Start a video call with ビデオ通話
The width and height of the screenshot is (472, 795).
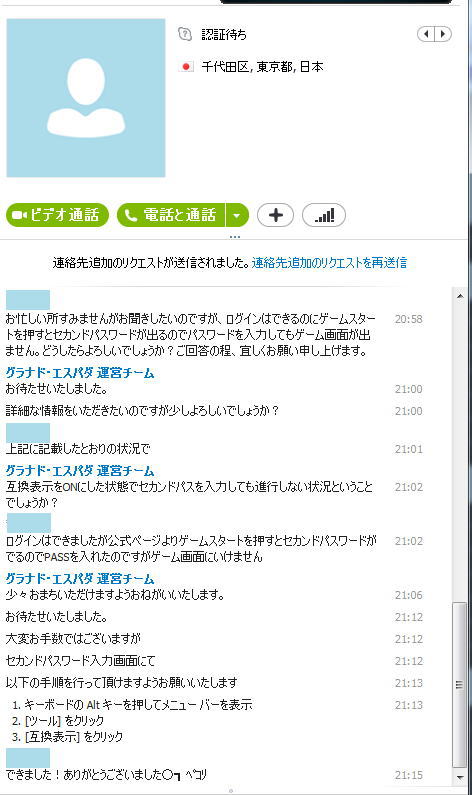[x=57, y=215]
